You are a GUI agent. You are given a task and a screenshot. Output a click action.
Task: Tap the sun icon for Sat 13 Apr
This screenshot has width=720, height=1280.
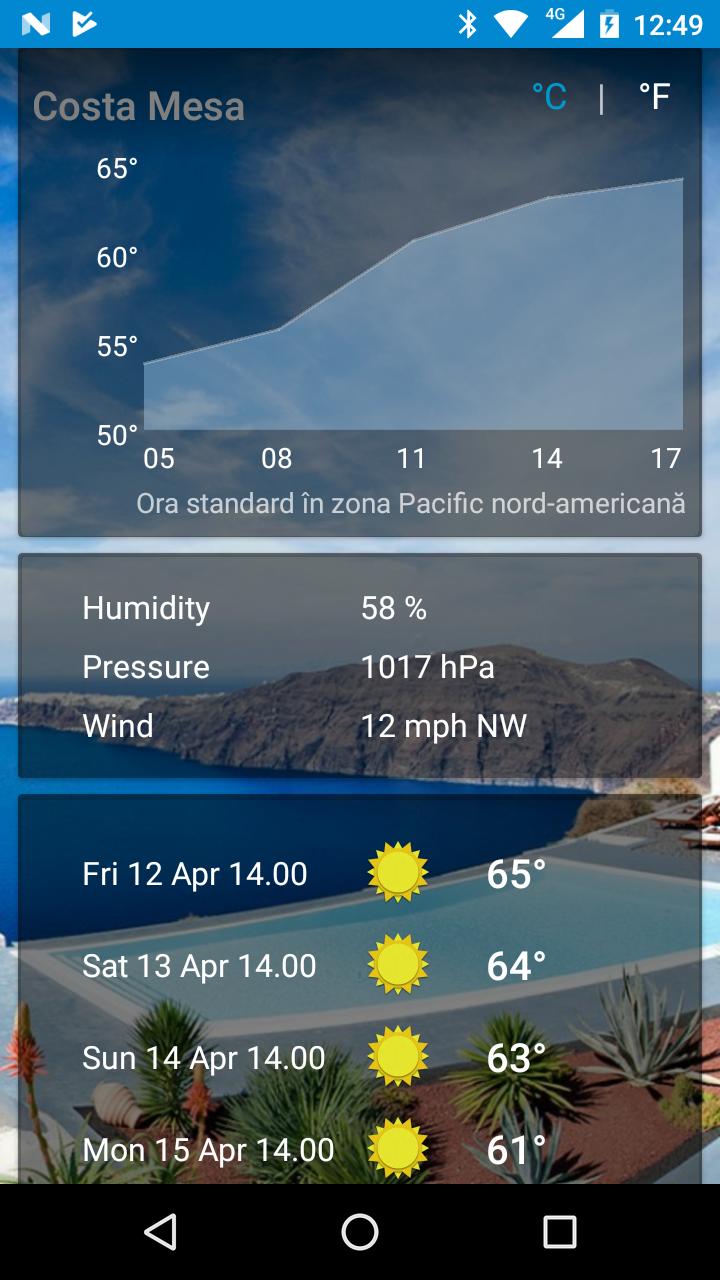[397, 964]
